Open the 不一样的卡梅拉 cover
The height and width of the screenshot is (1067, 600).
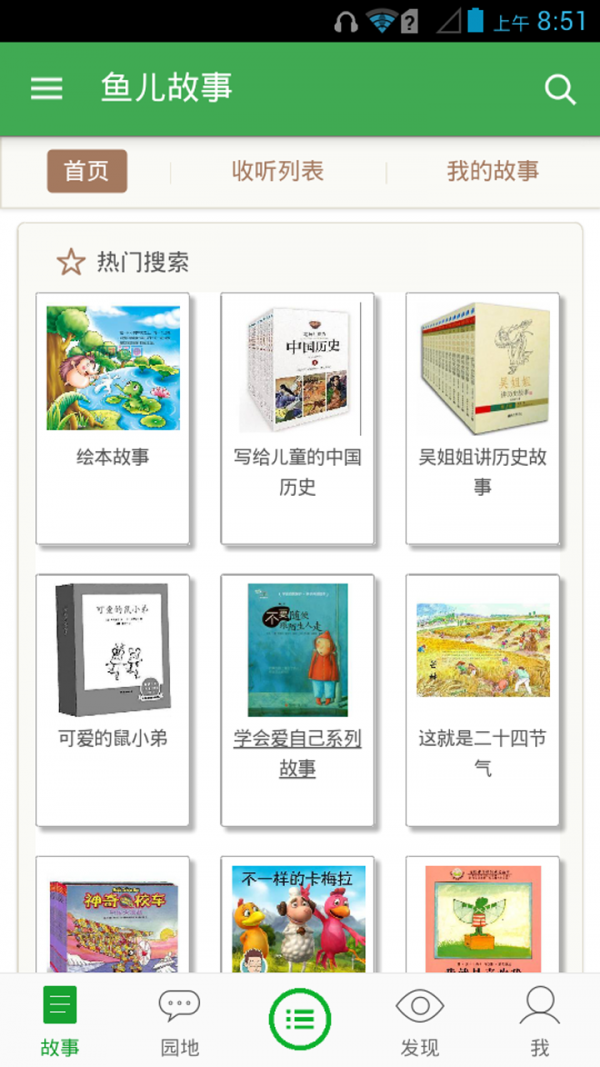298,915
